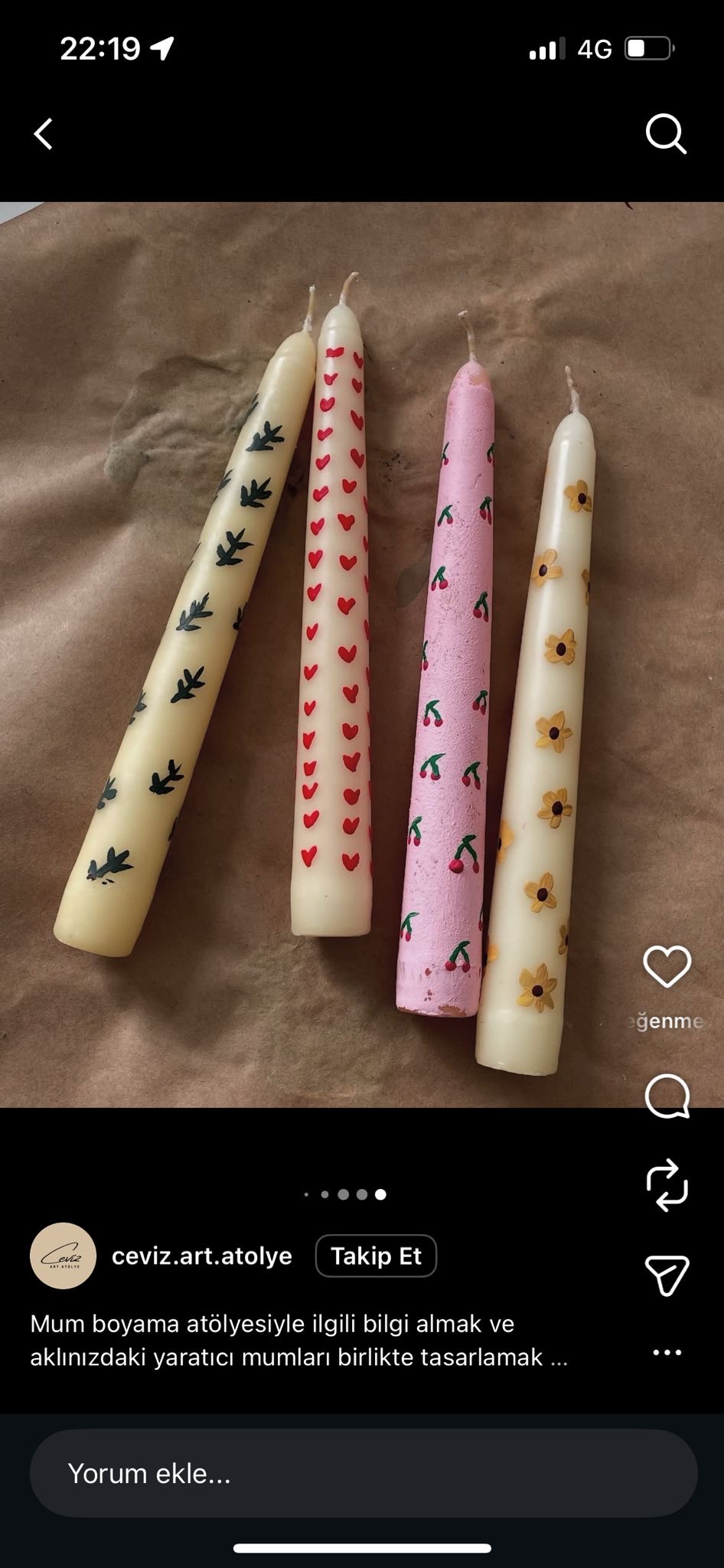View the Ceviz Art Atölye profile picture
This screenshot has width=724, height=1568.
point(63,1256)
